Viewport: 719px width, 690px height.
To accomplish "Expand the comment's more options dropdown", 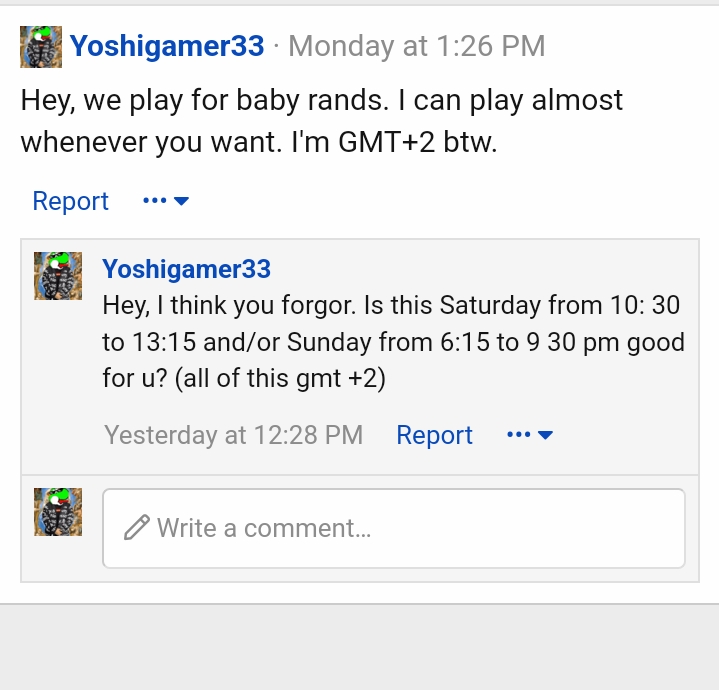I will (530, 435).
